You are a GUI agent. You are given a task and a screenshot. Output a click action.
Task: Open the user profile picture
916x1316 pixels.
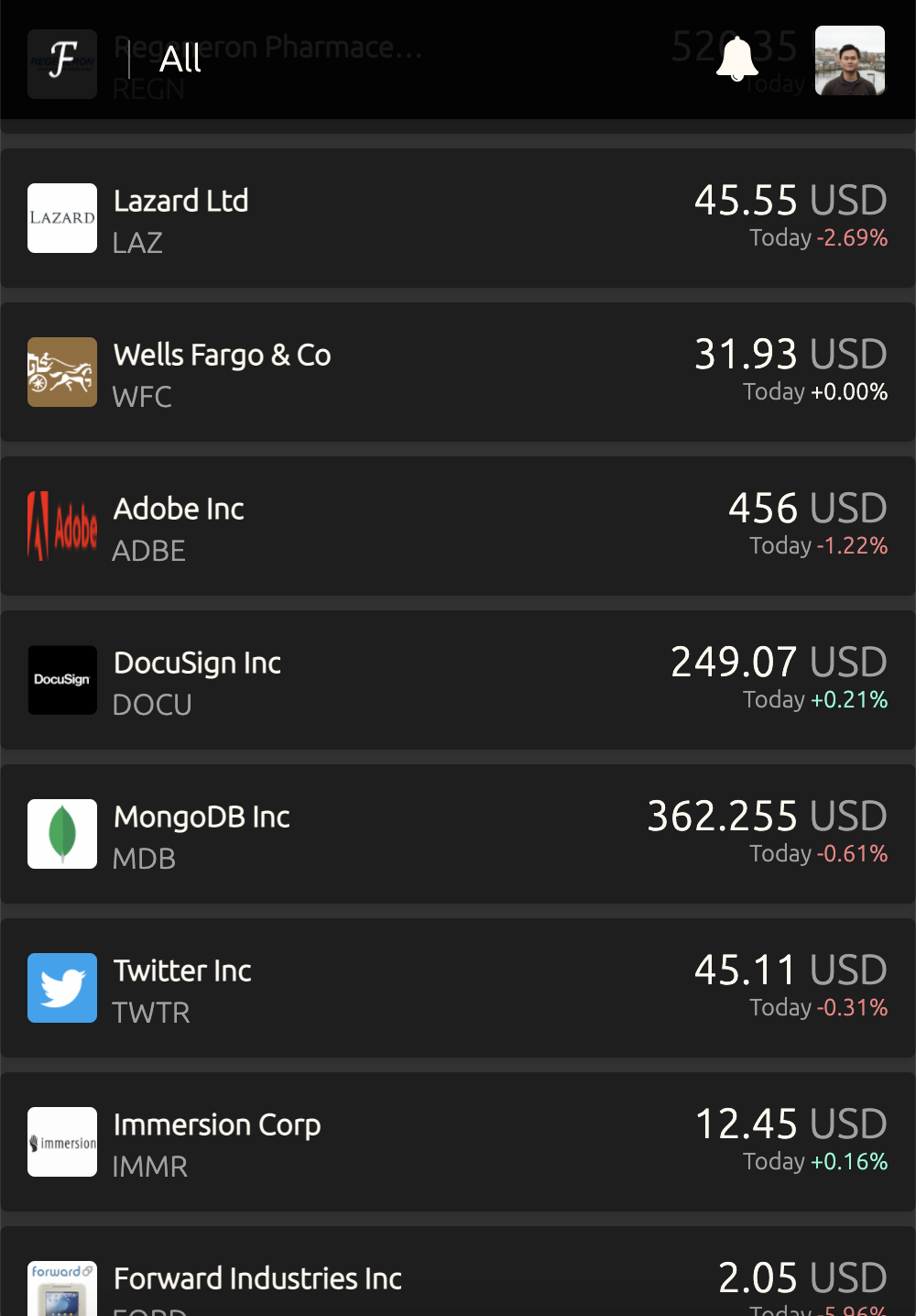point(849,60)
